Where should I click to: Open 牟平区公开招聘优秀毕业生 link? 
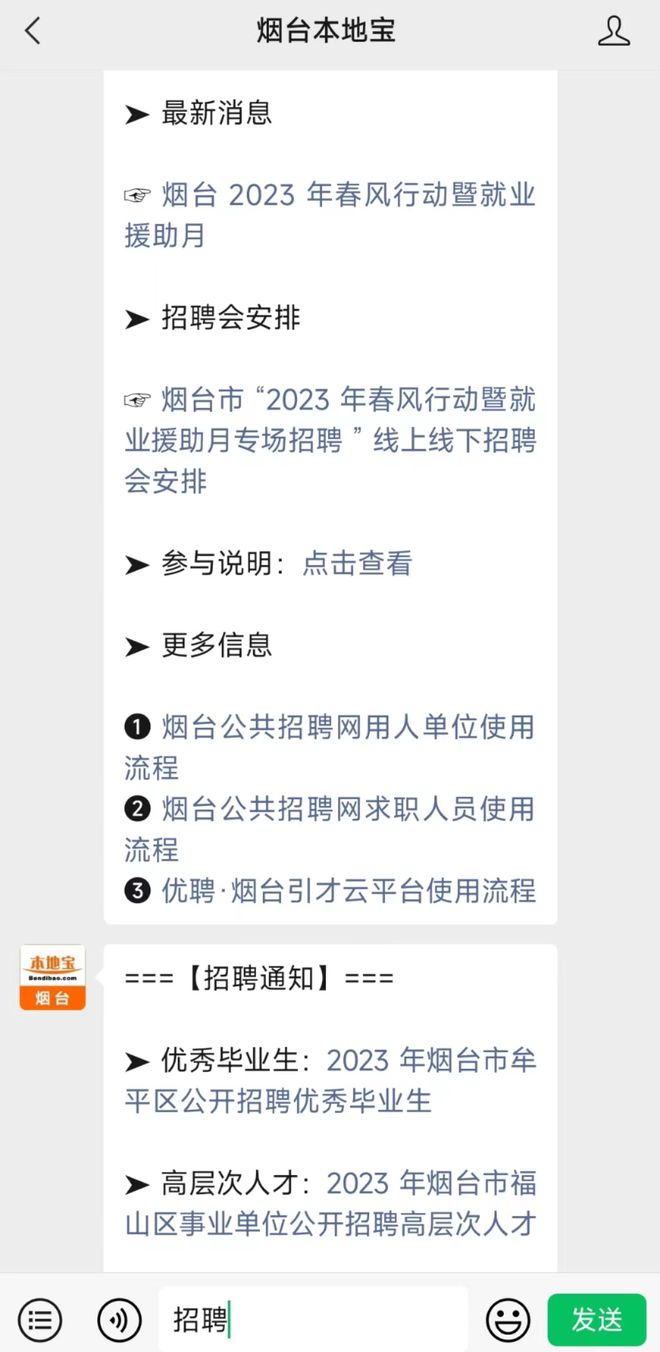[x=331, y=1080]
